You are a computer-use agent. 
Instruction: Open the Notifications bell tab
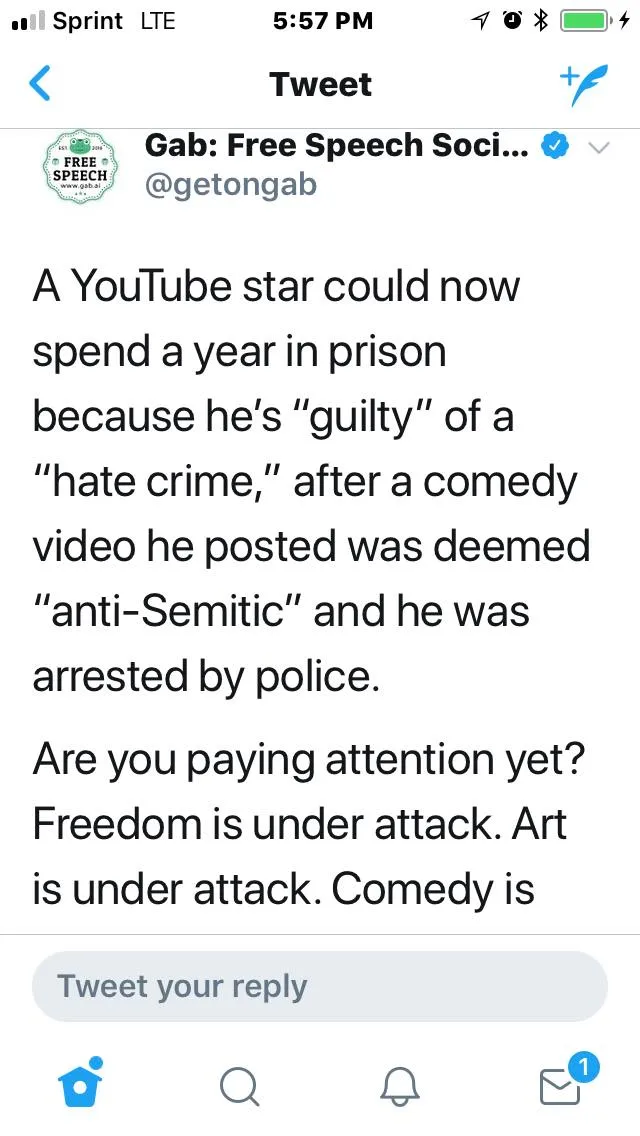coord(400,1087)
